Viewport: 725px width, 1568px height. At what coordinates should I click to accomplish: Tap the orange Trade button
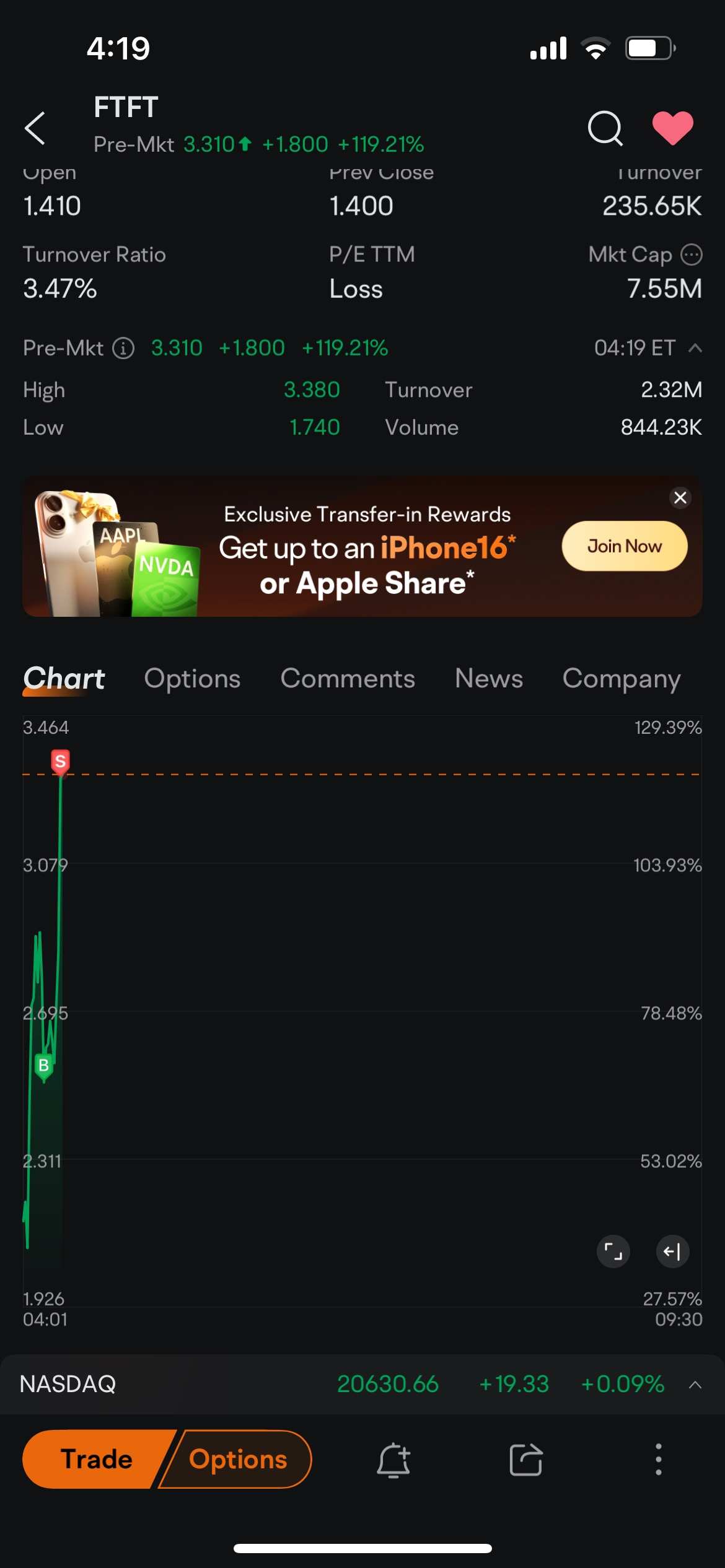[96, 1459]
